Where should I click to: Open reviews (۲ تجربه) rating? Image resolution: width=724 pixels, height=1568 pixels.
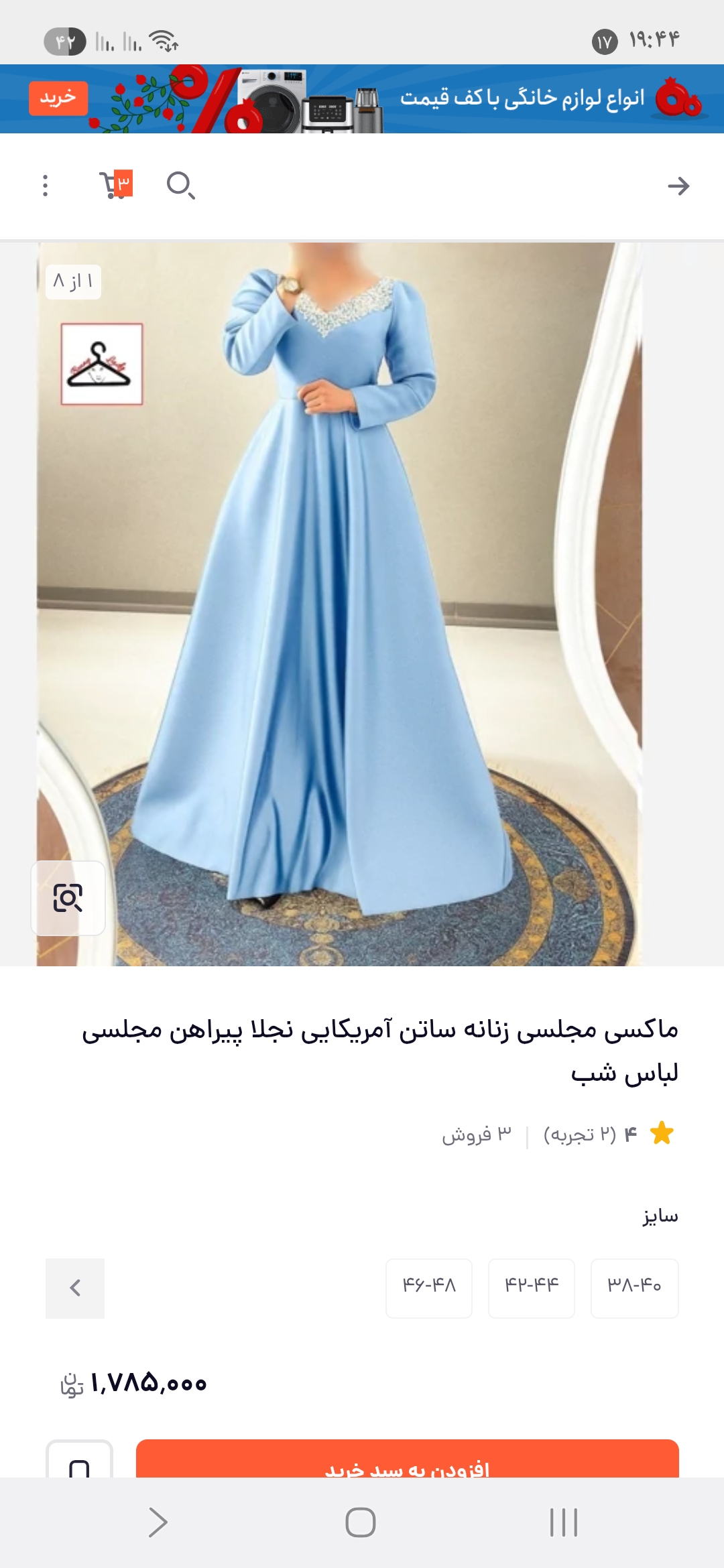tap(580, 1134)
